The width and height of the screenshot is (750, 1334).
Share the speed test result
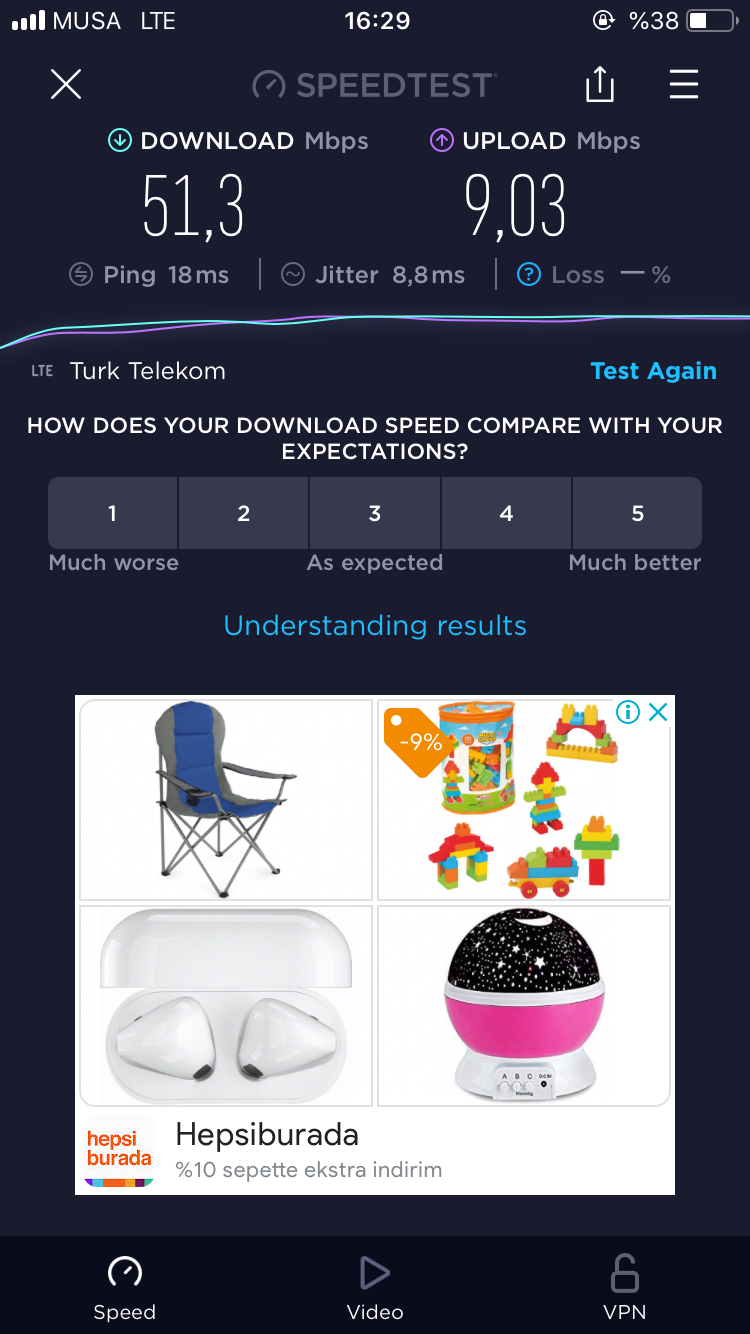click(599, 84)
